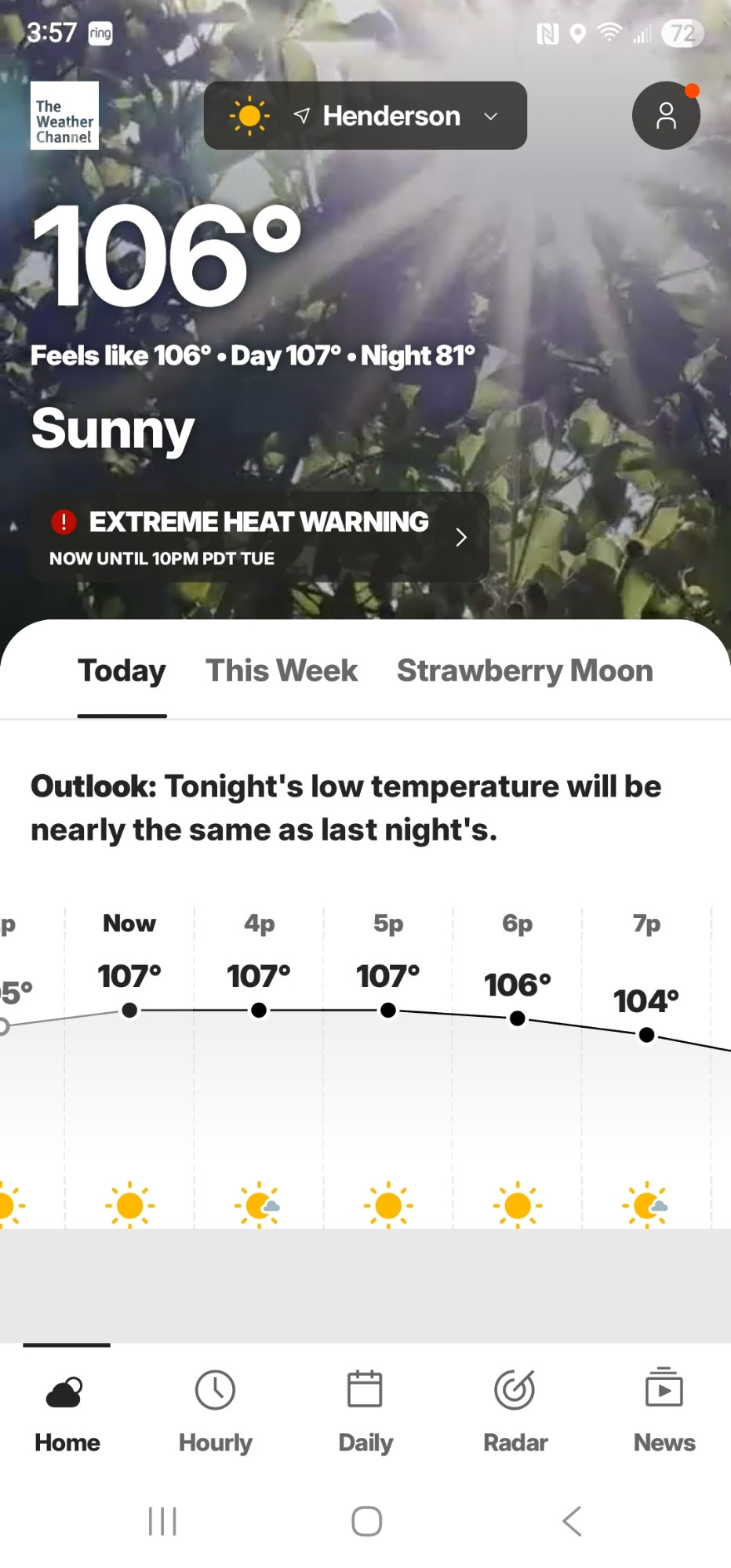Open the Henderson location dropdown
Viewport: 731px width, 1568px height.
point(365,115)
